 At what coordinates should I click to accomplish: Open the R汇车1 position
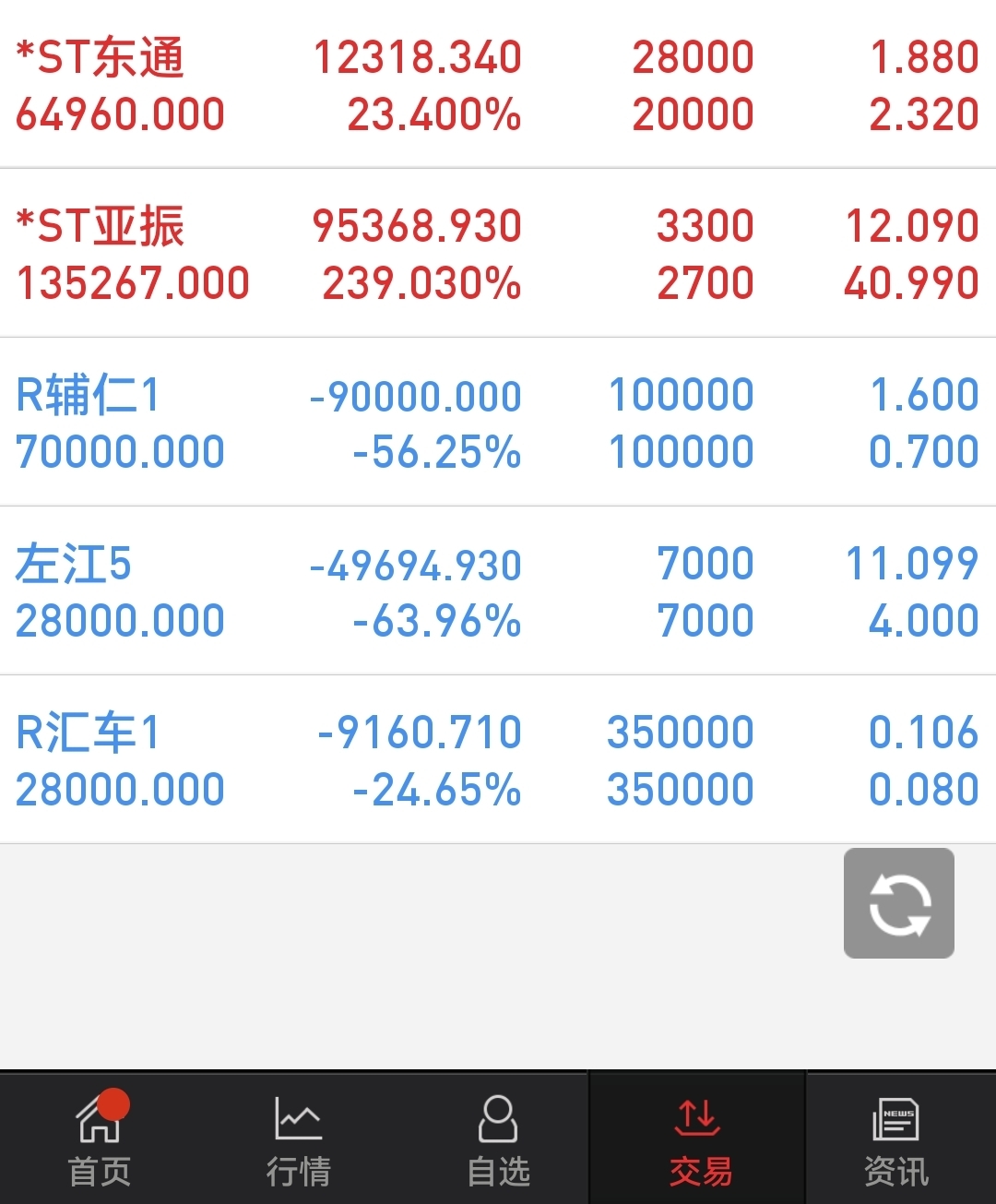[498, 760]
